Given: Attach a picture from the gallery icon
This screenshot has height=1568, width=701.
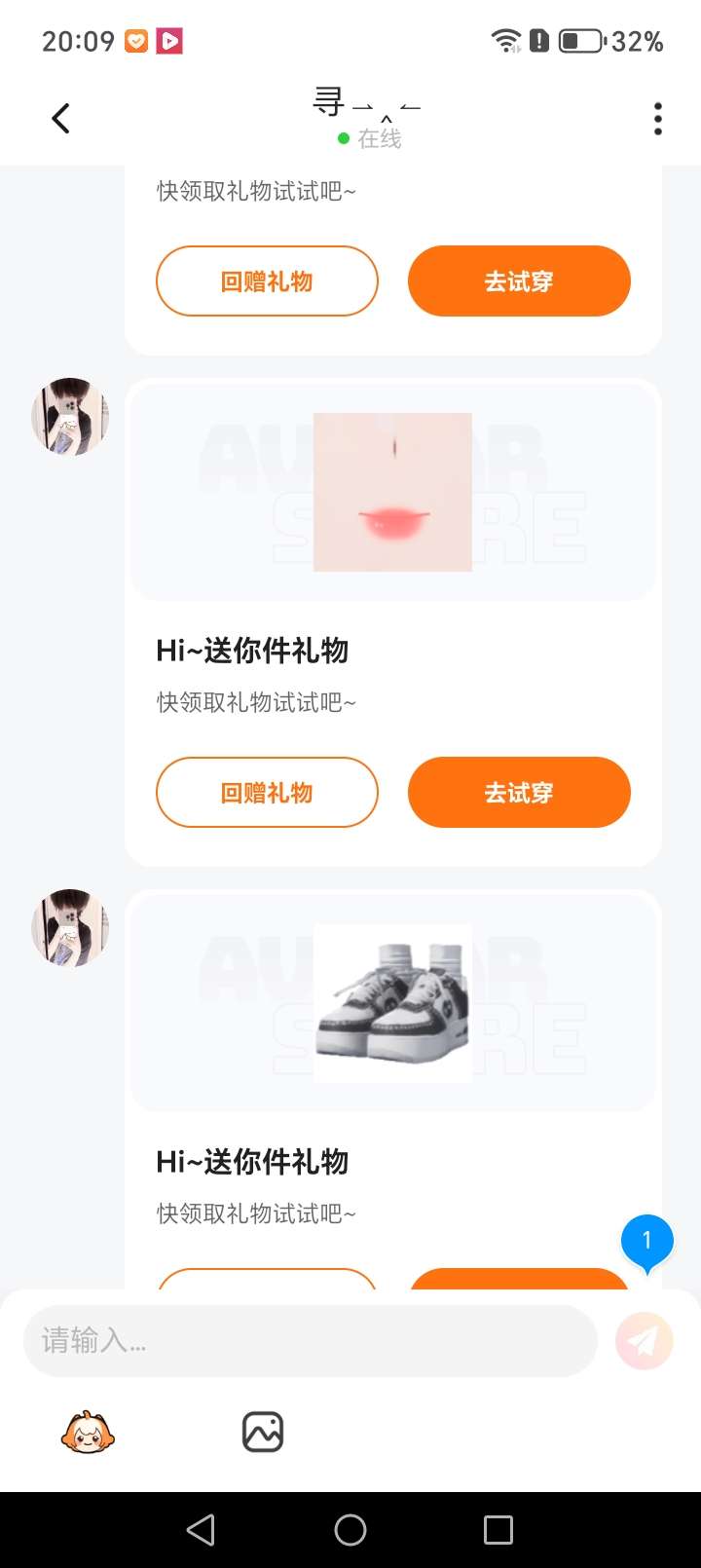Looking at the screenshot, I should [x=262, y=1433].
